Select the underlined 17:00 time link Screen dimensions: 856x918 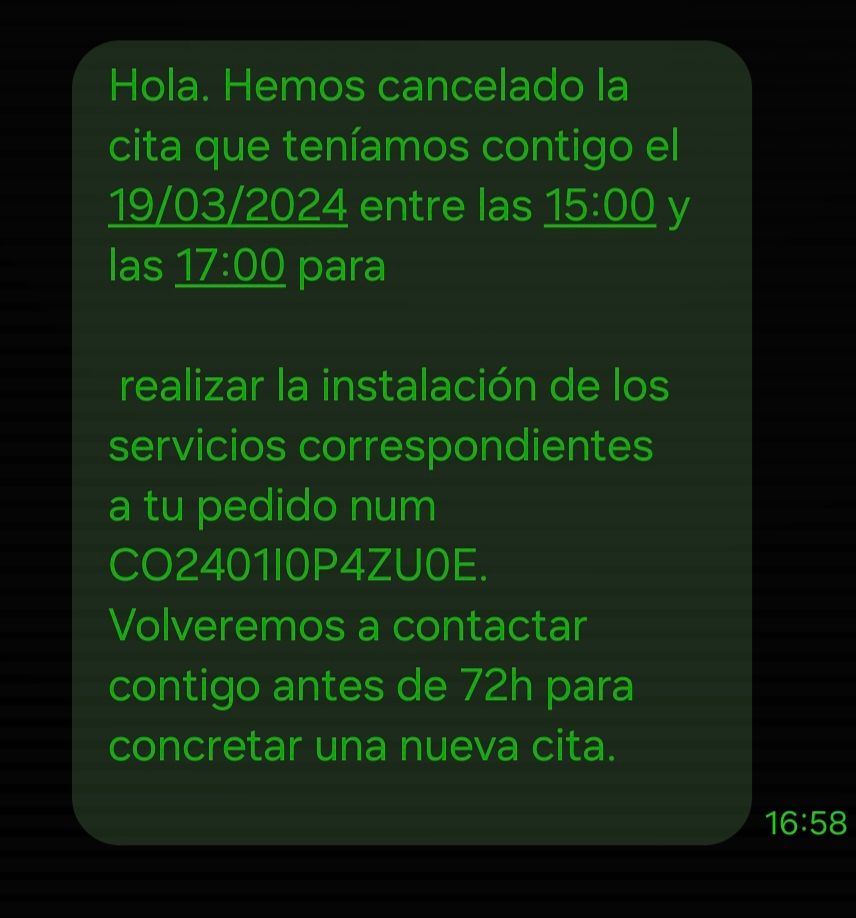[x=231, y=267]
